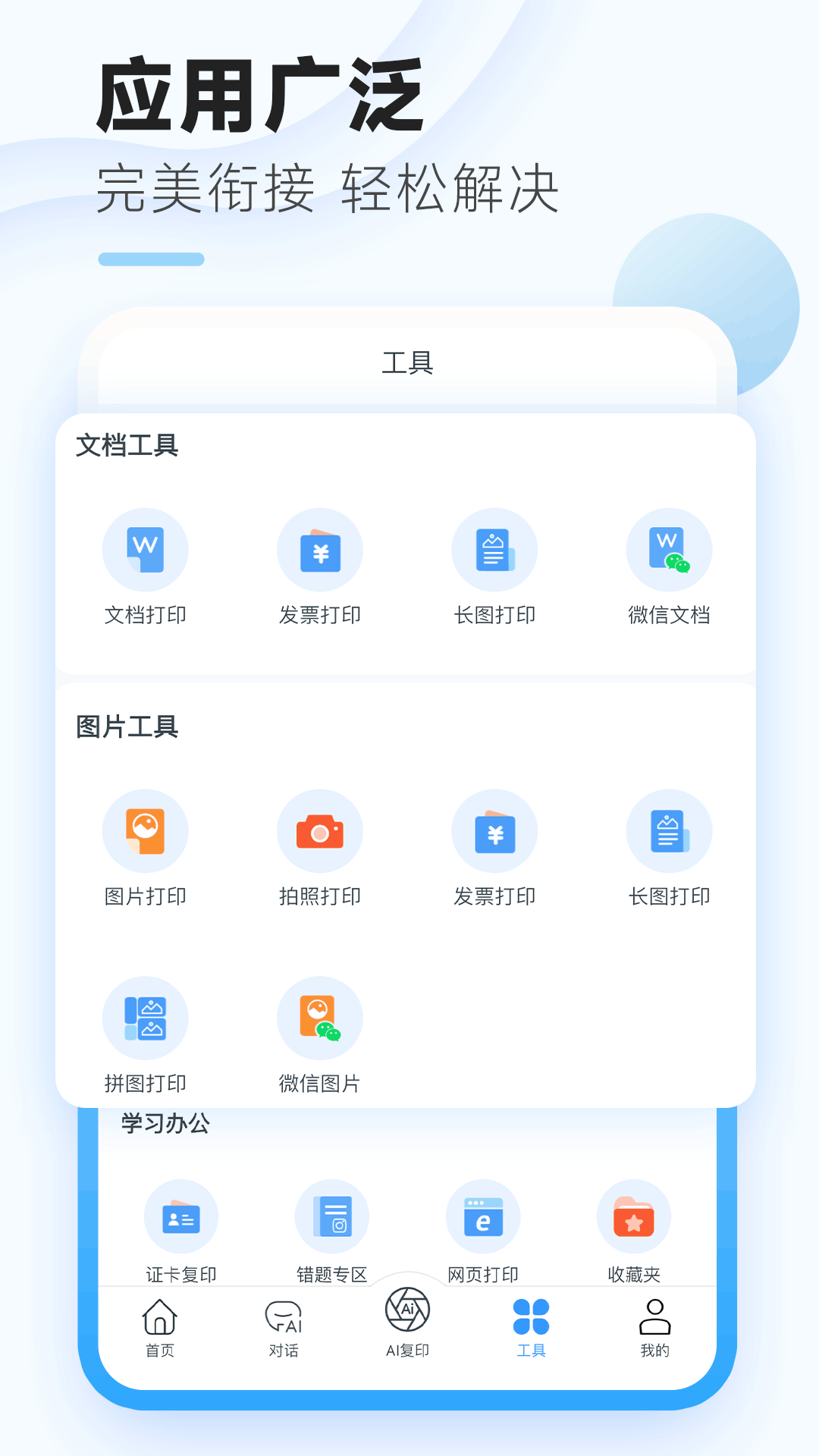This screenshot has width=819, height=1456.
Task: Select the 工具 tab at top
Action: pos(408,364)
